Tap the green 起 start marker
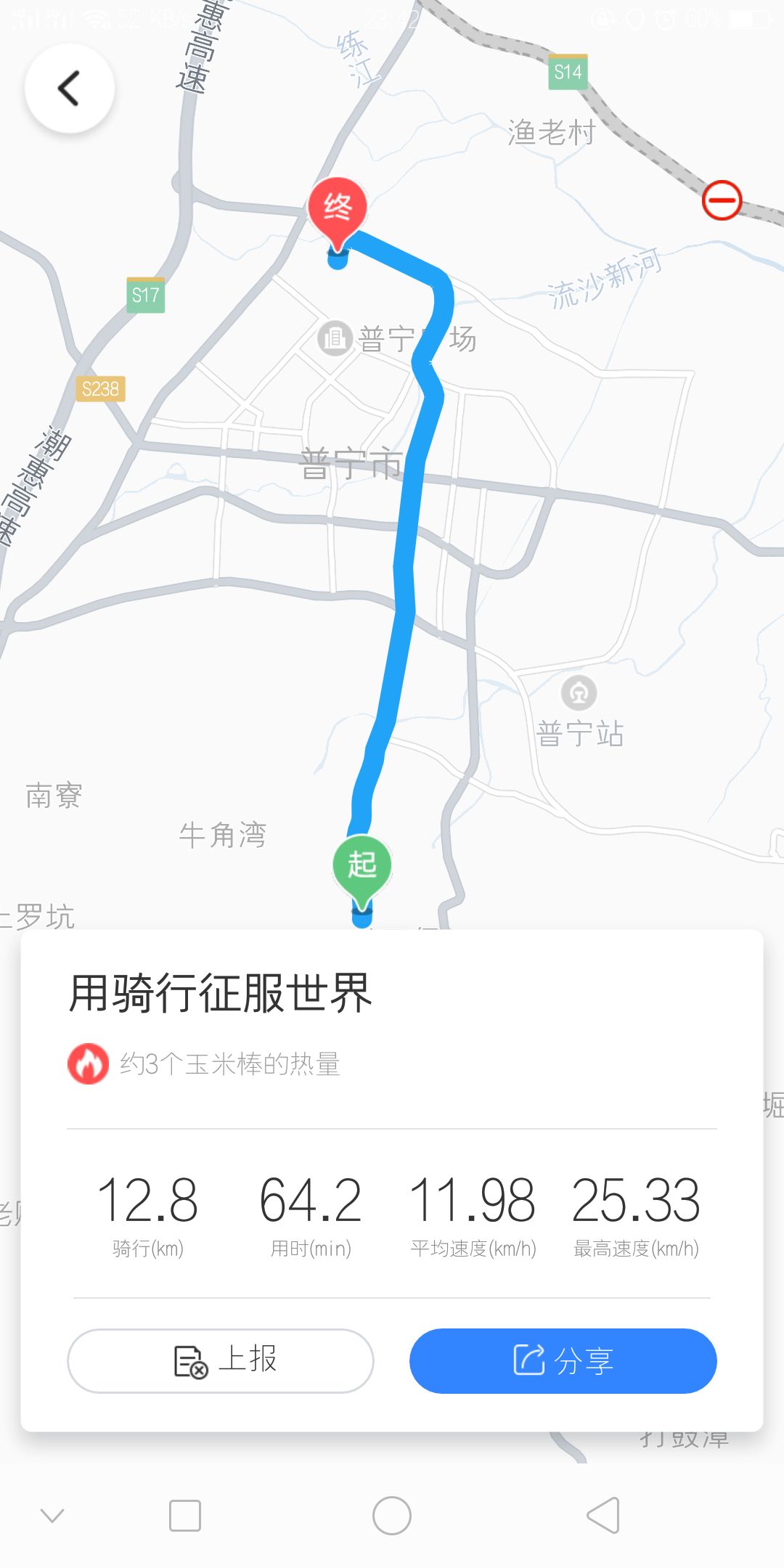 (x=362, y=865)
